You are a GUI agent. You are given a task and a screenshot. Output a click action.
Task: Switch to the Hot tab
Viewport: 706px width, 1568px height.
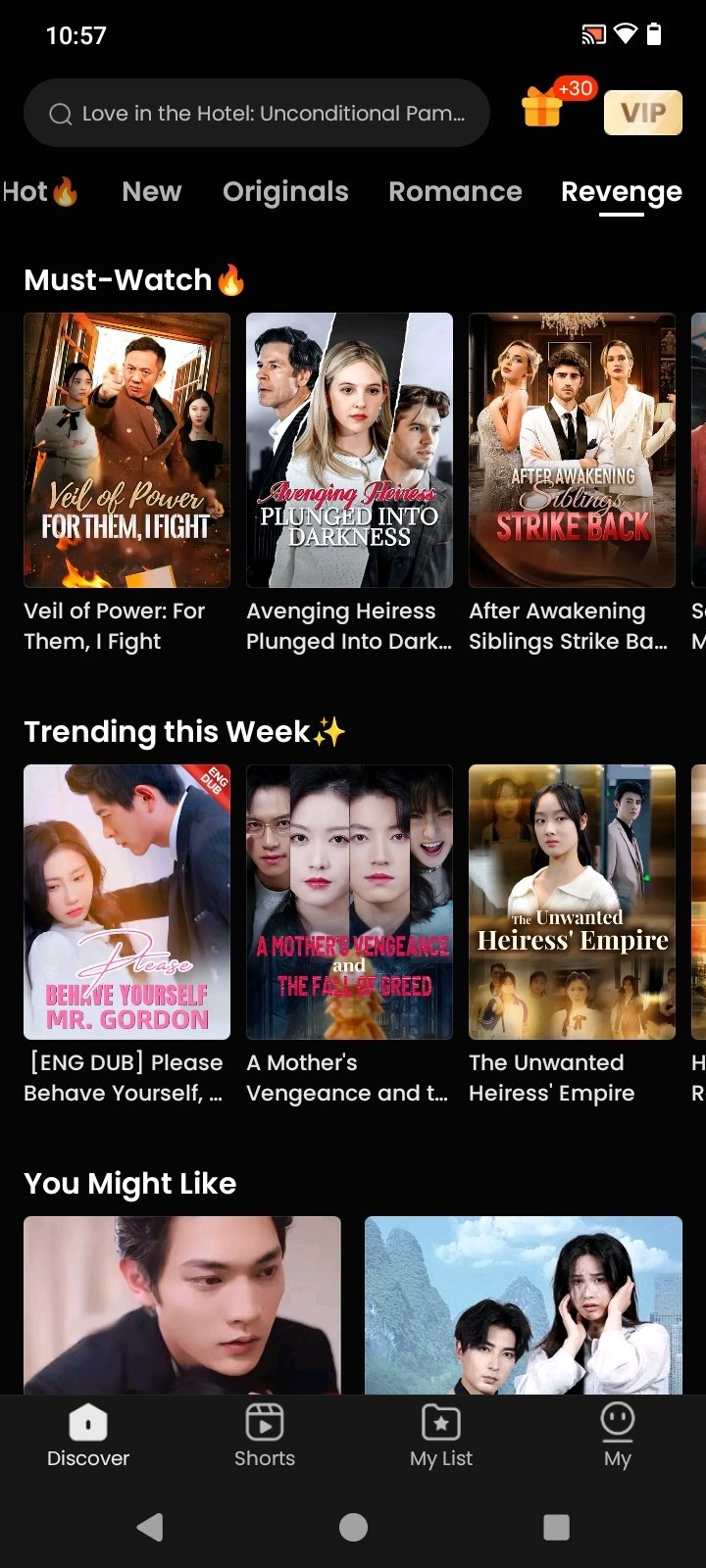pyautogui.click(x=39, y=192)
